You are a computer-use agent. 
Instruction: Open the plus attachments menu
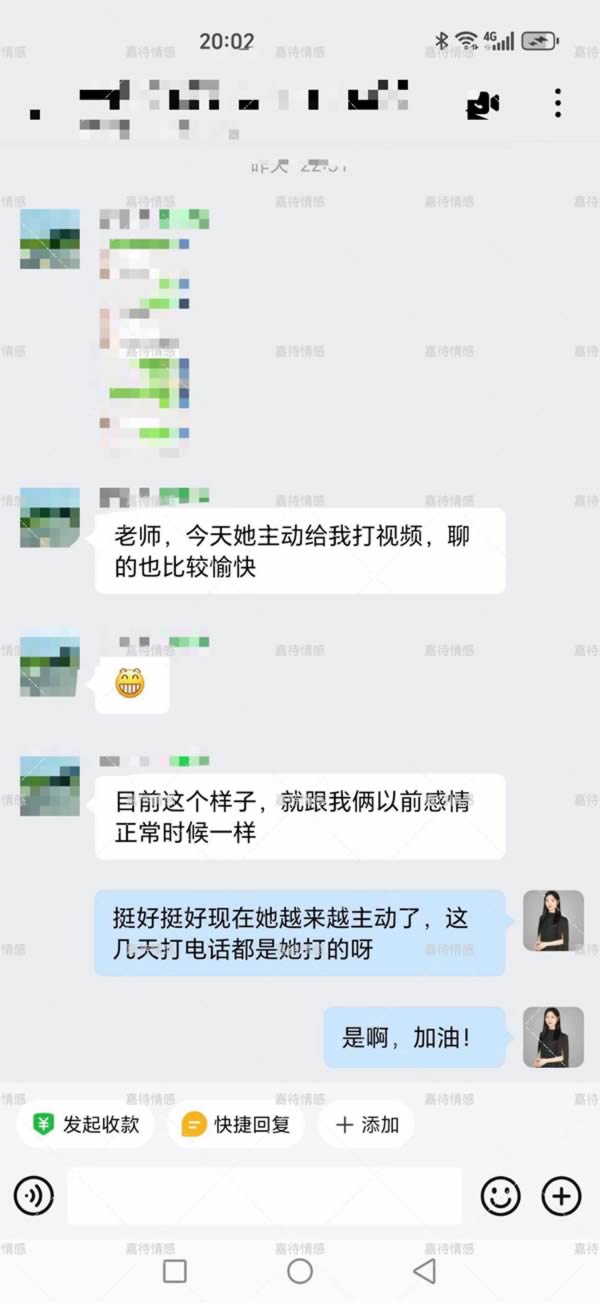pos(561,1195)
